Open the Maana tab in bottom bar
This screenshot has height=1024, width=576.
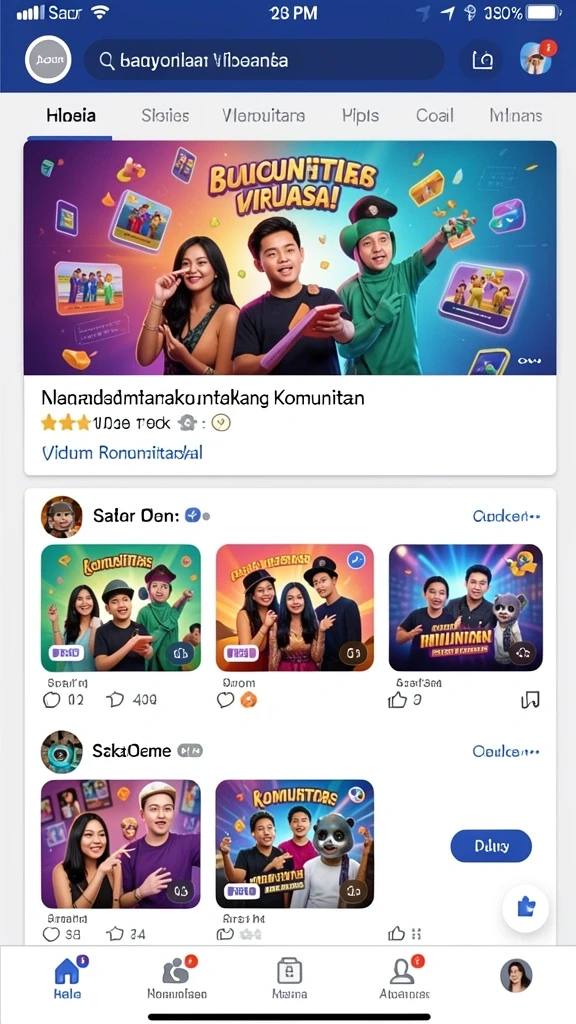[x=289, y=978]
